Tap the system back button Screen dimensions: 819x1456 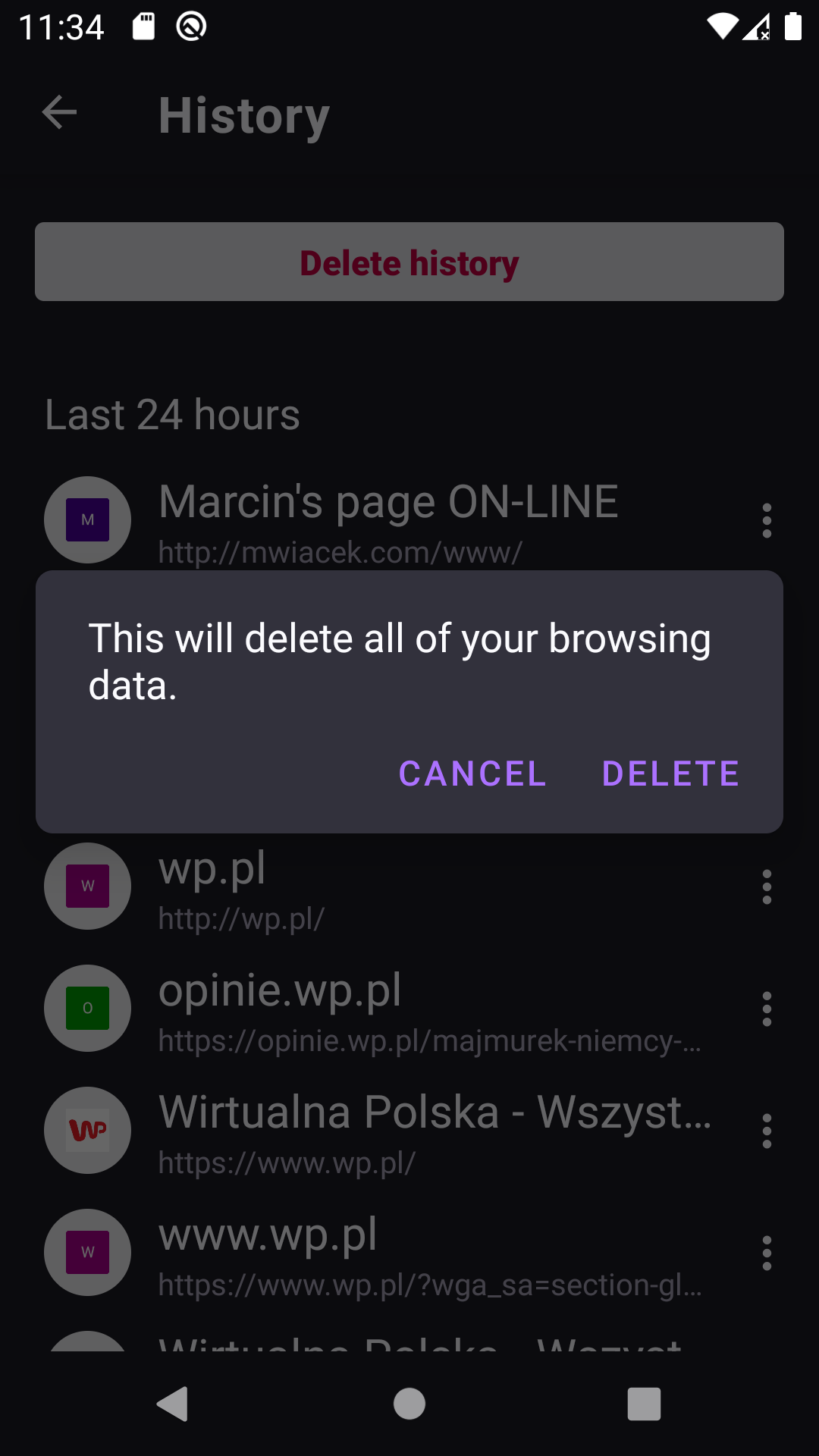pos(173,1404)
